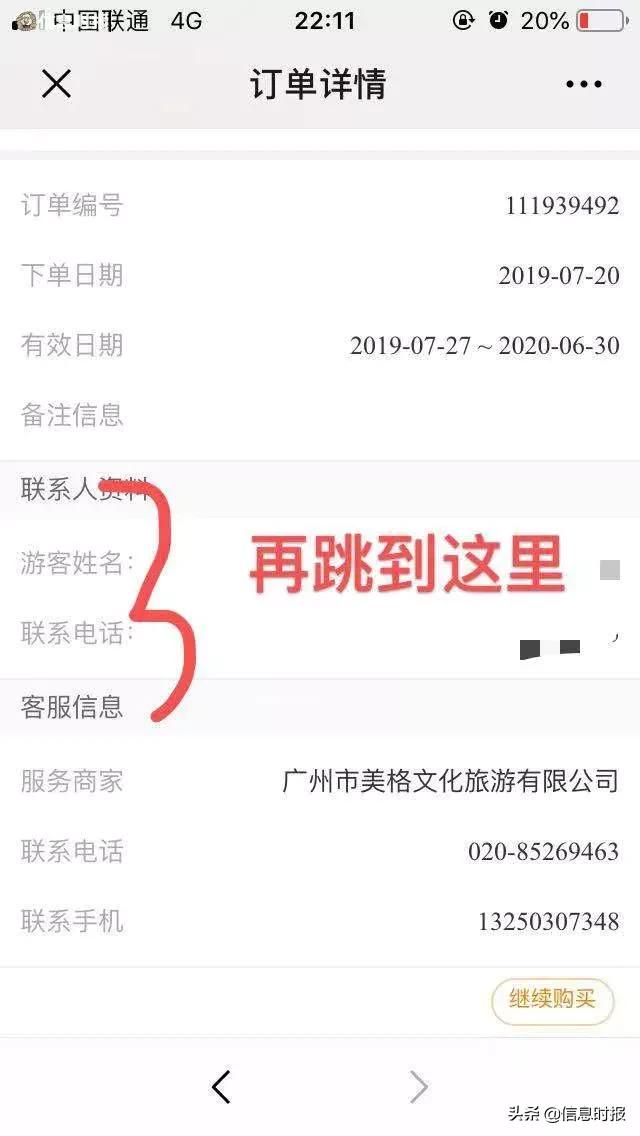
Task: Go back with the bottom left arrow
Action: pyautogui.click(x=221, y=1086)
